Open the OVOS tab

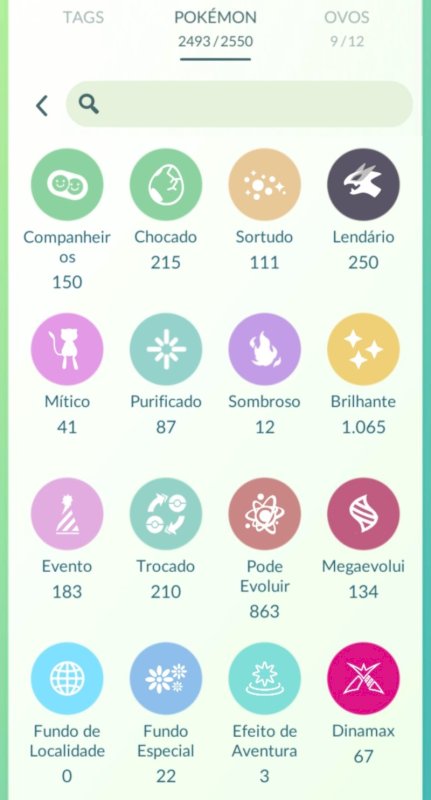(347, 28)
